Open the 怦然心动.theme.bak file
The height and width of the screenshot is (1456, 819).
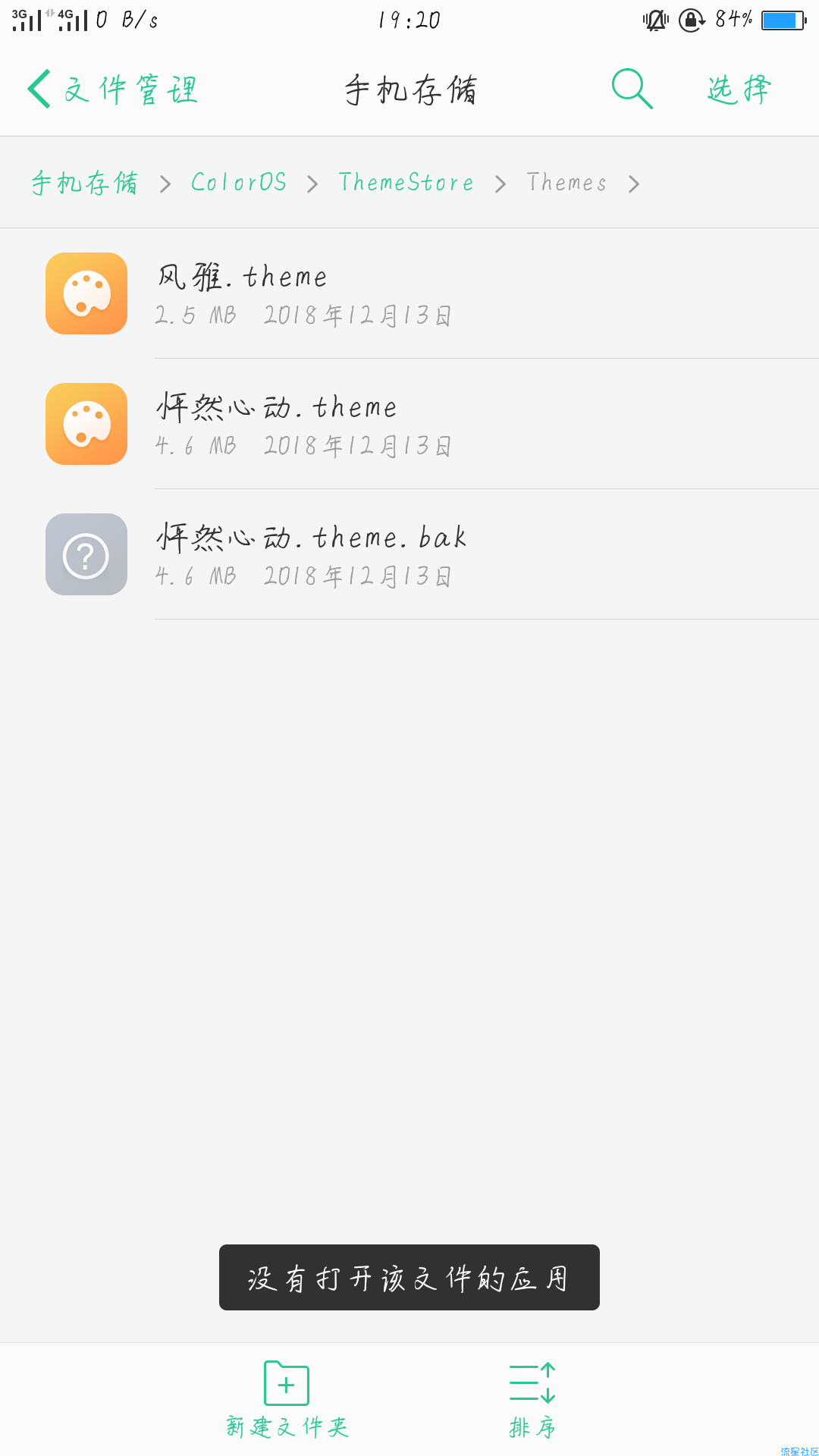(x=409, y=554)
